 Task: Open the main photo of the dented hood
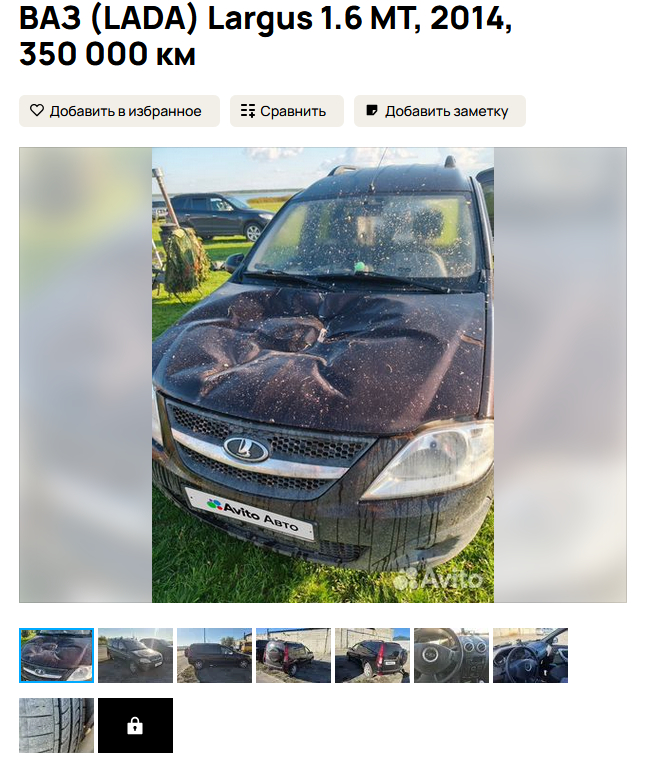tap(322, 375)
